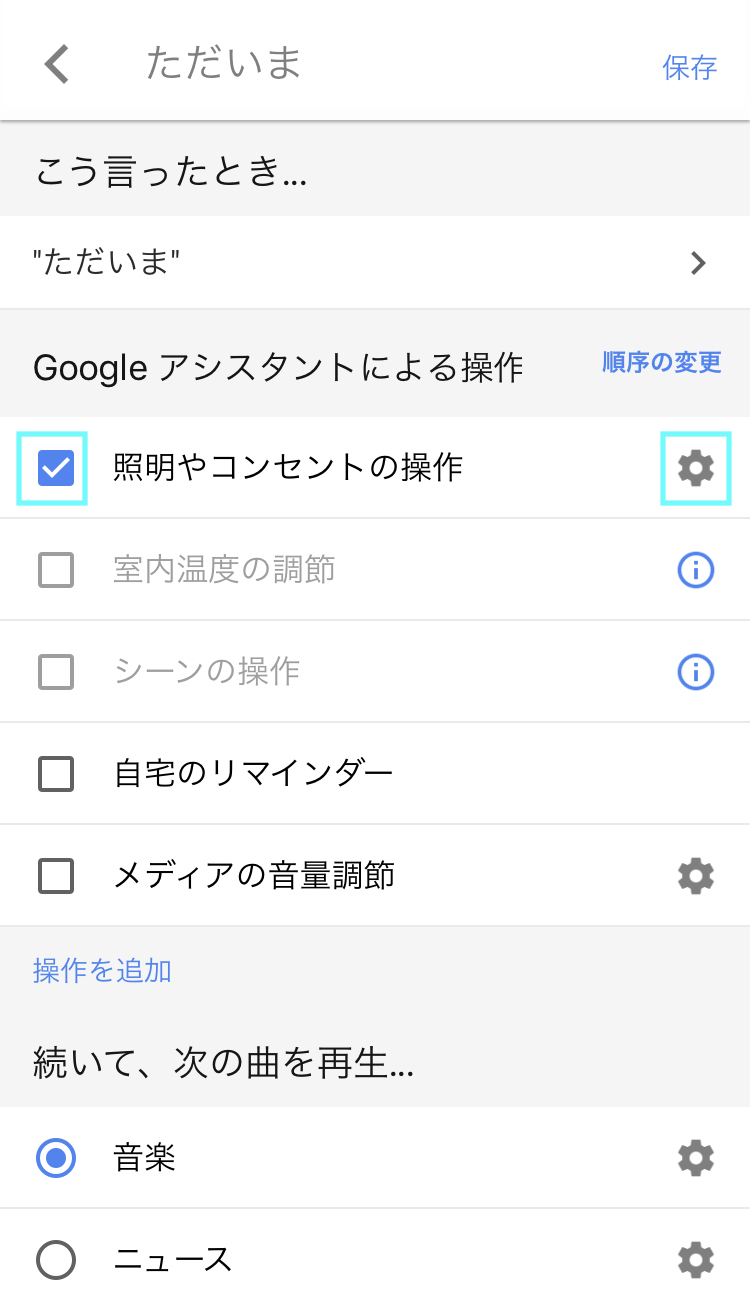Check the 室内温度の調節 checkbox
750x1302 pixels.
click(x=55, y=570)
